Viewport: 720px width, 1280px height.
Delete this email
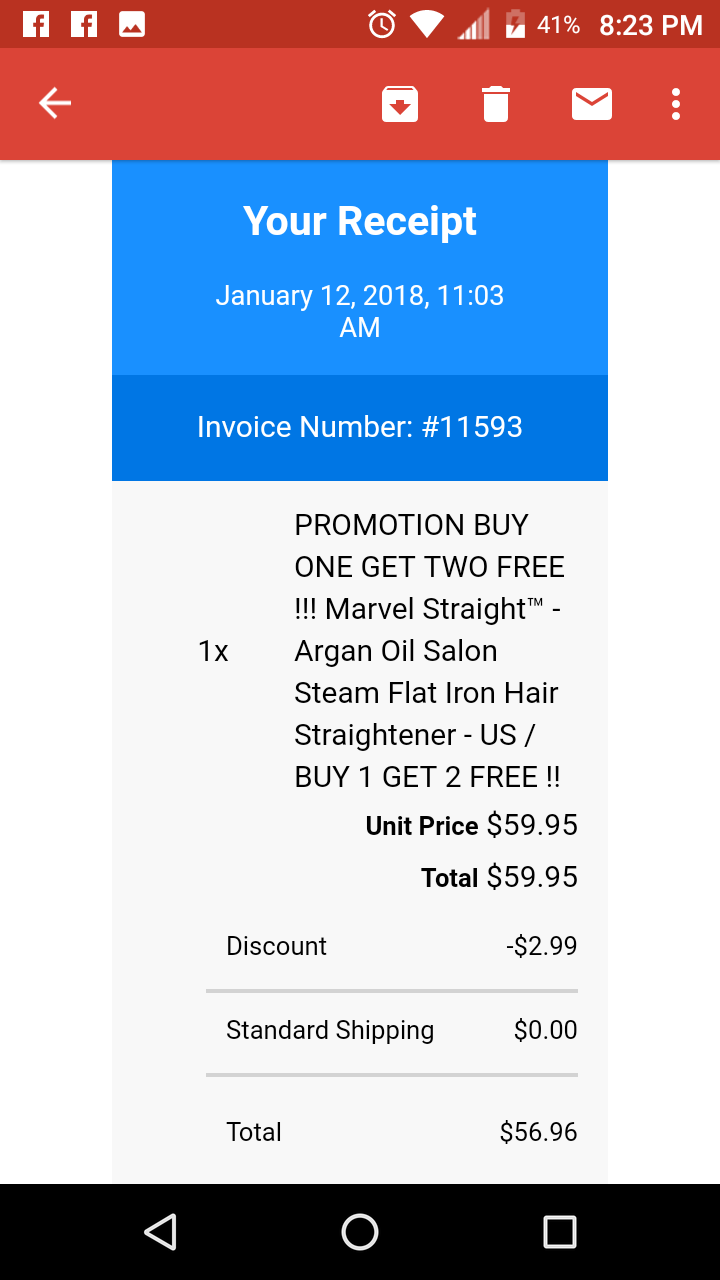tap(496, 104)
